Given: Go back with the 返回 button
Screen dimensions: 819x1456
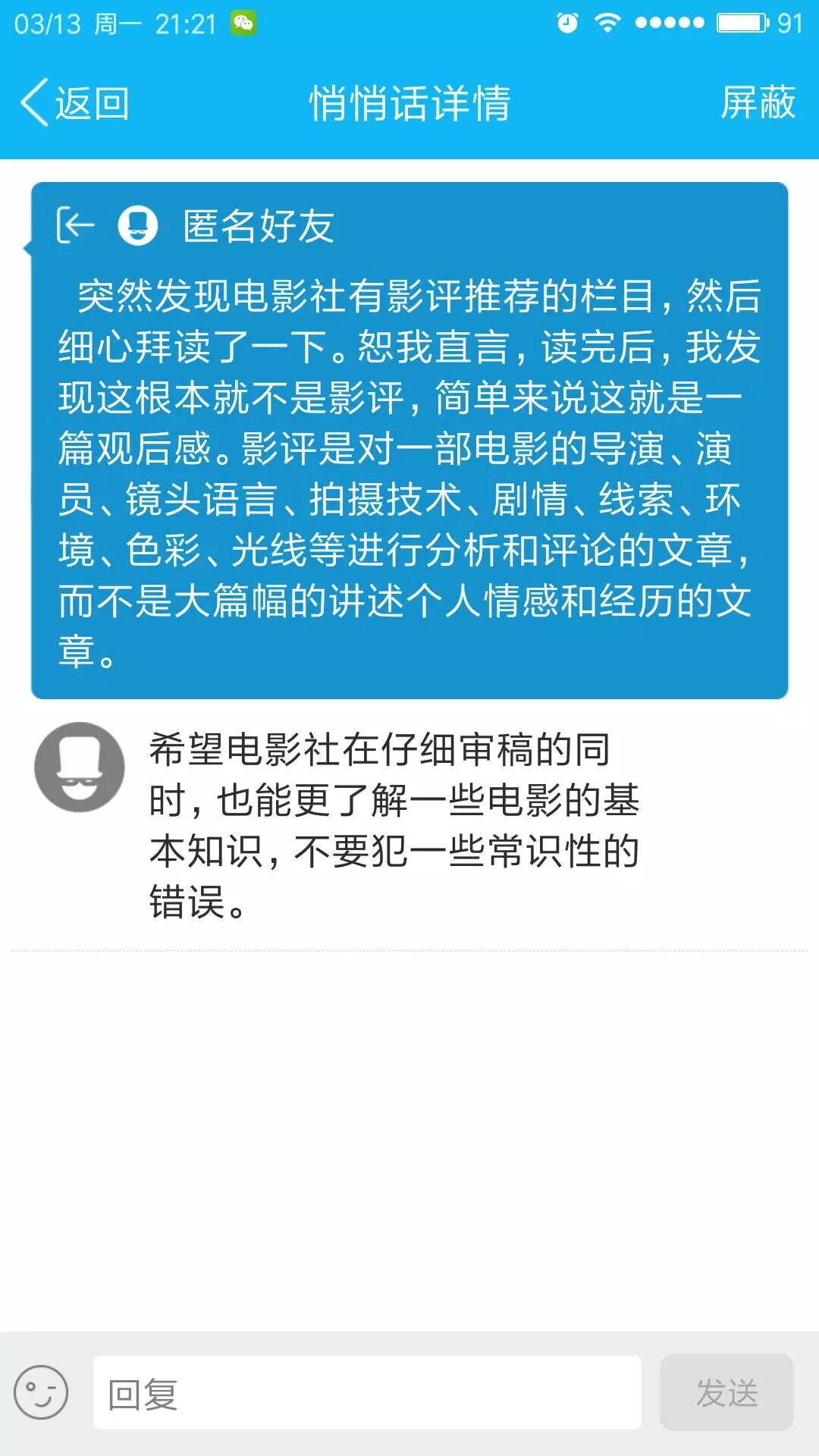Looking at the screenshot, I should [x=75, y=103].
